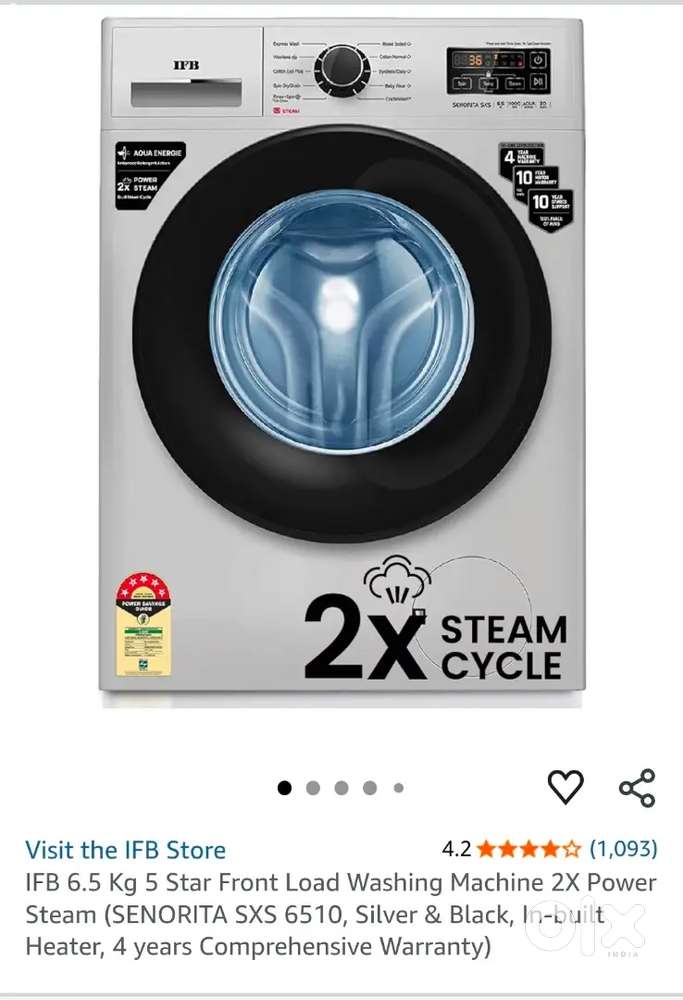683x1000 pixels.
Task: Open the 1,093 customer ratings
Action: point(623,849)
